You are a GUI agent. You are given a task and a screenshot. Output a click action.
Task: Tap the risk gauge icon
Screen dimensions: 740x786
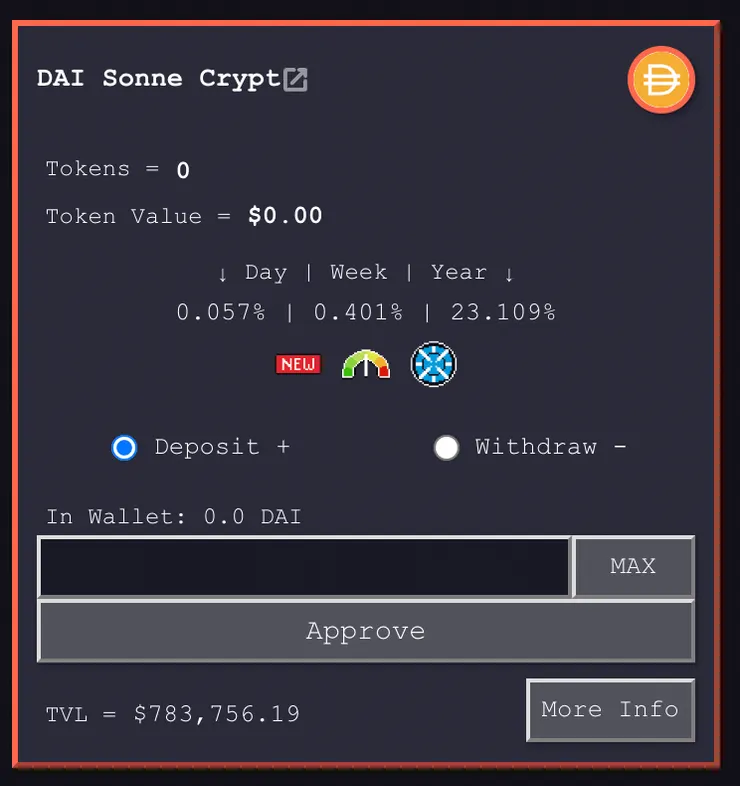(365, 364)
